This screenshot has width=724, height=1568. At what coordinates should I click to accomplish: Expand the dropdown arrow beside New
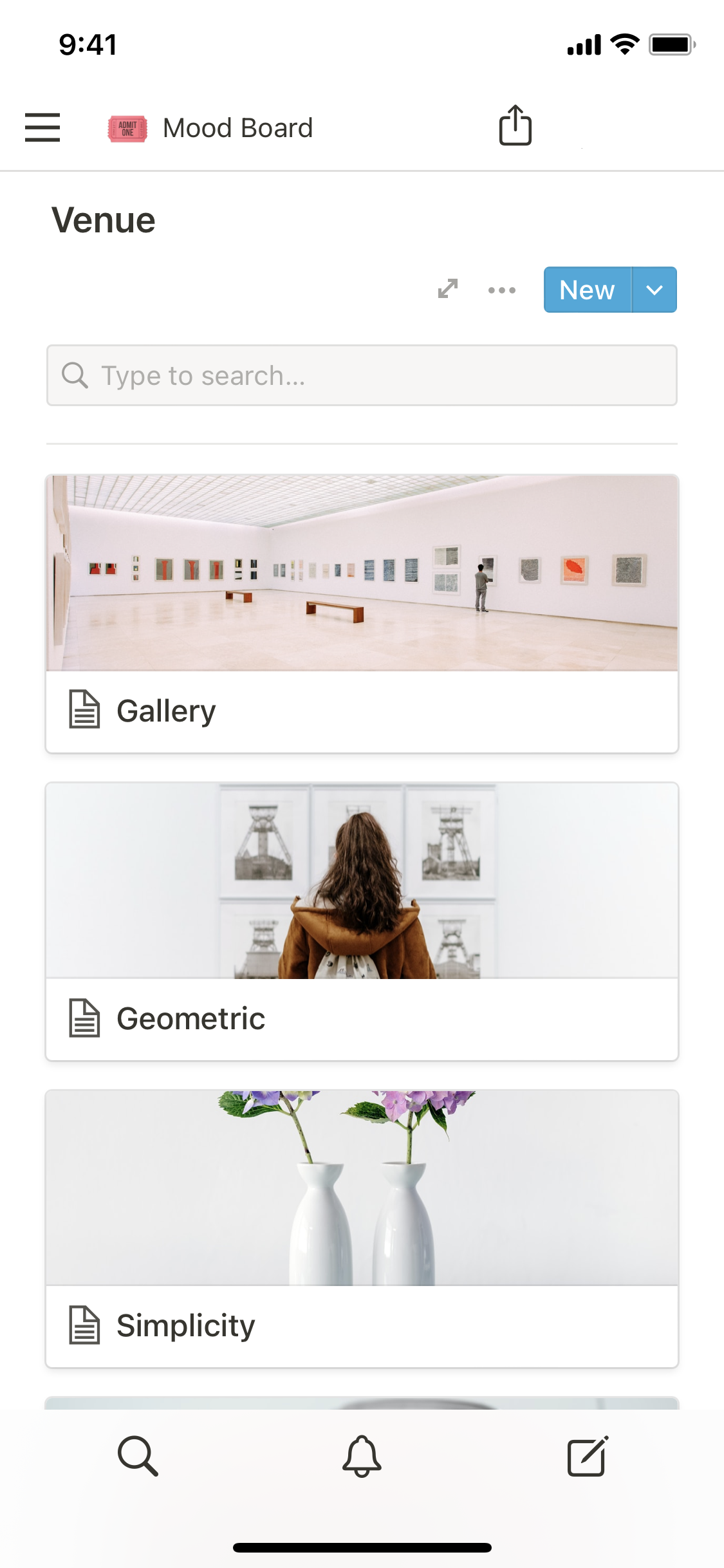tap(654, 290)
